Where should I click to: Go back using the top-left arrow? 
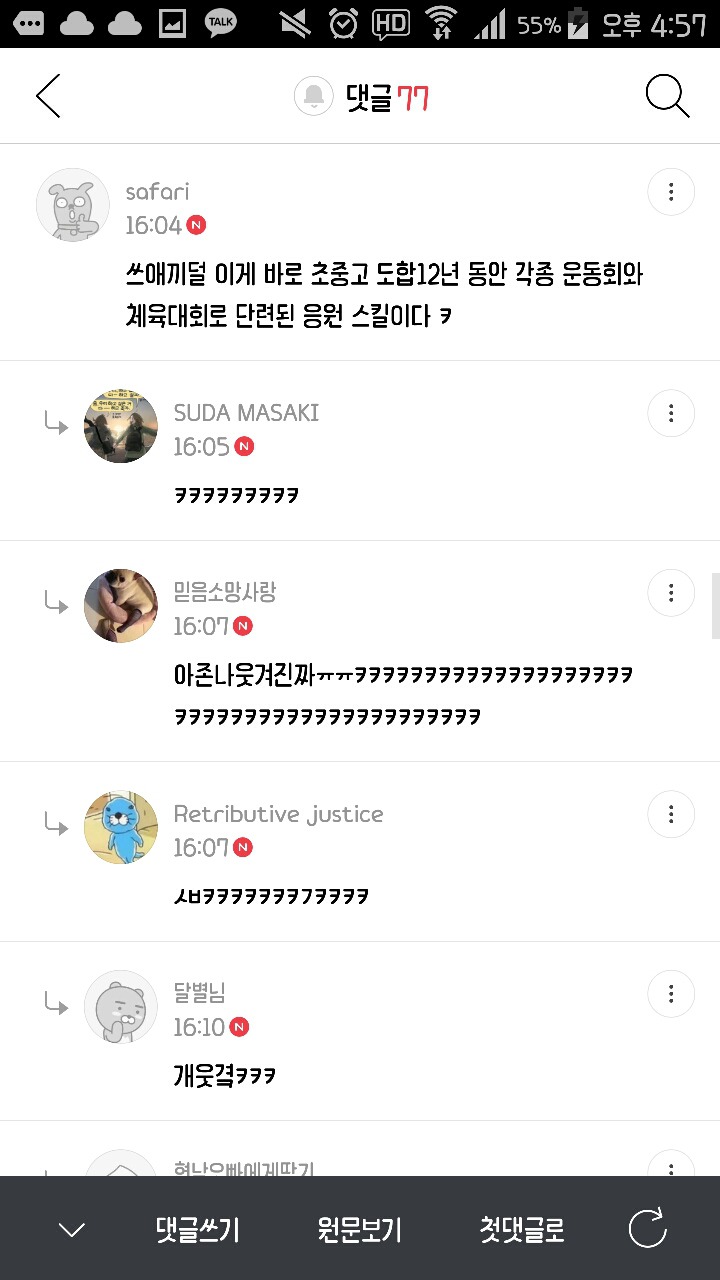tap(48, 96)
